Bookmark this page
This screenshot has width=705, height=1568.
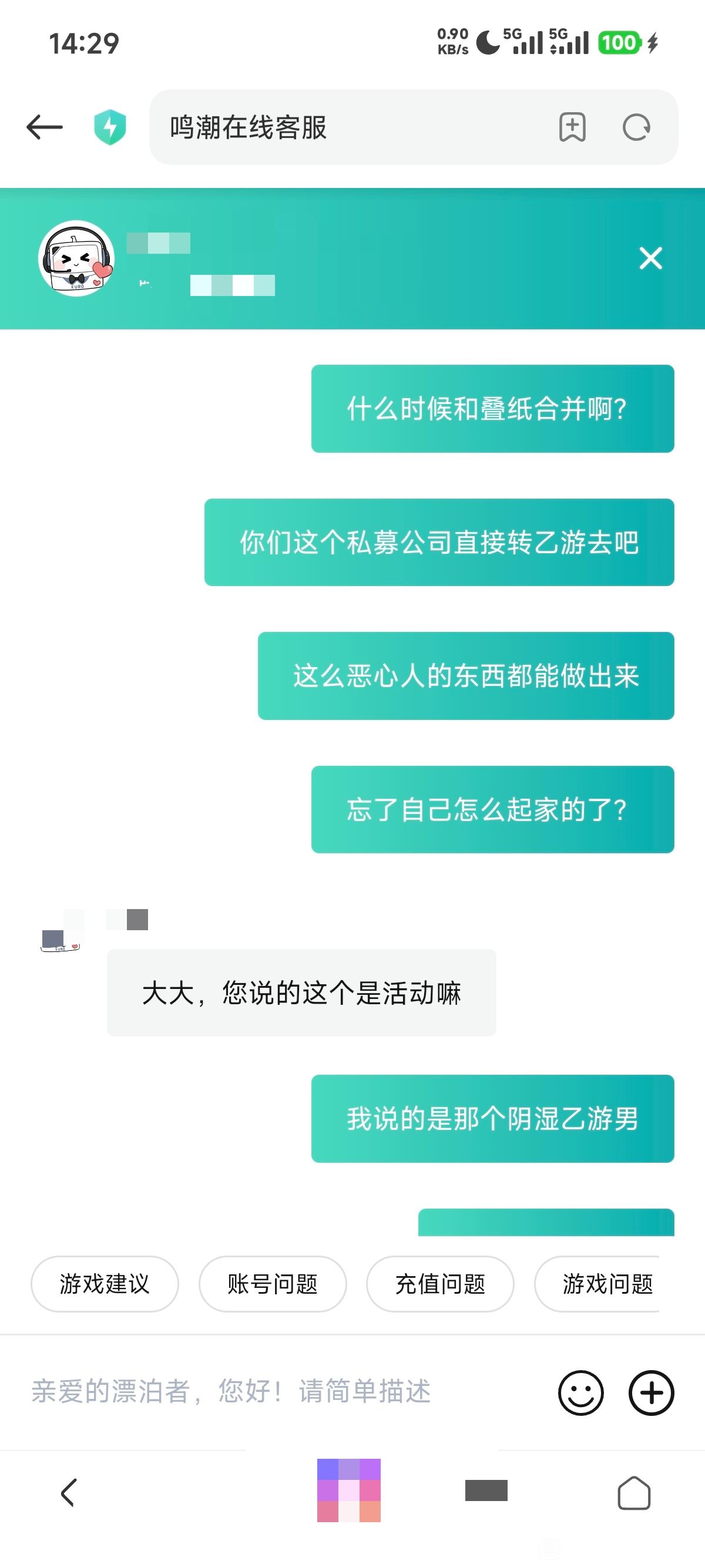tap(572, 127)
